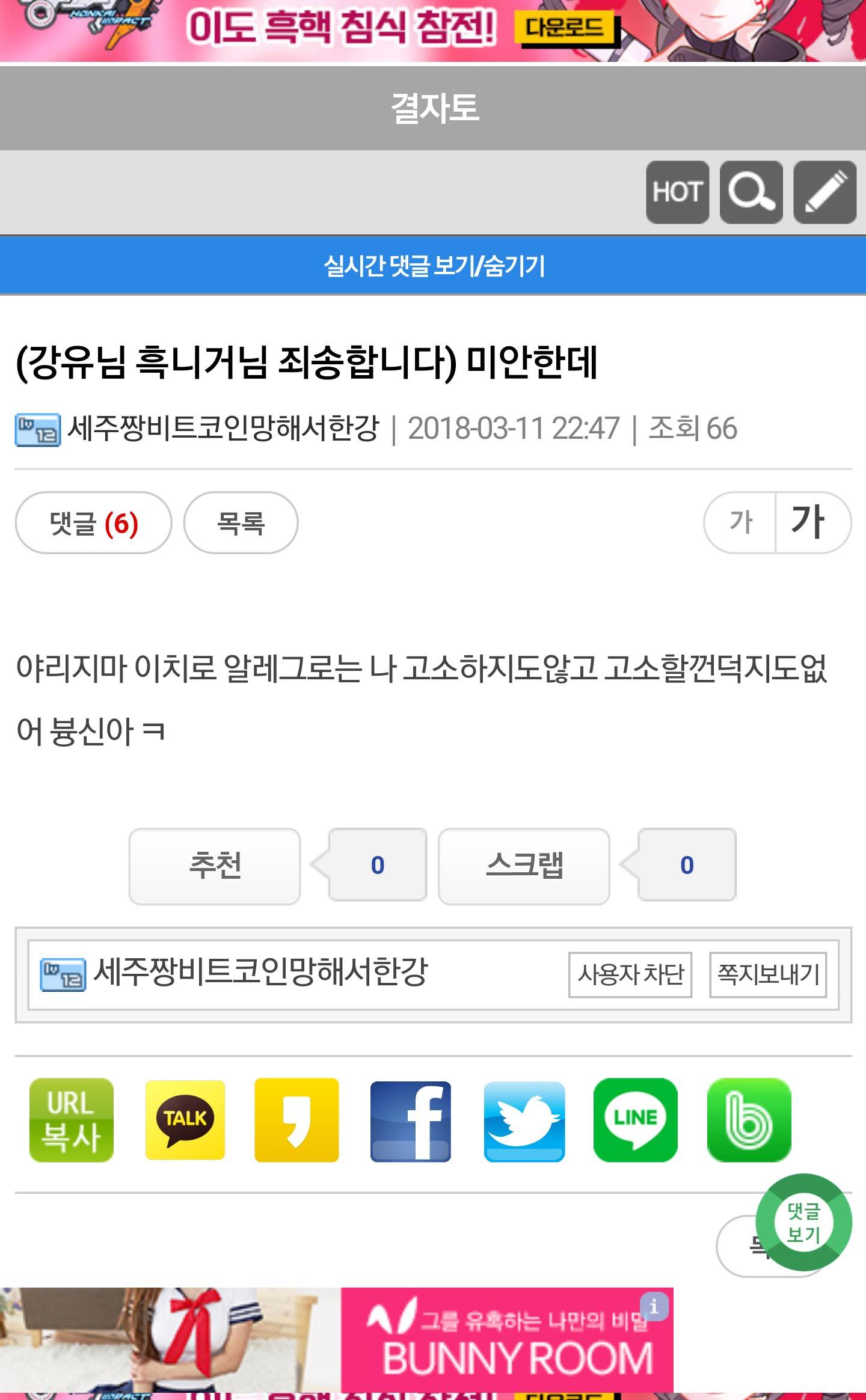Select the larger 가 font size
The width and height of the screenshot is (866, 1400).
click(x=808, y=522)
